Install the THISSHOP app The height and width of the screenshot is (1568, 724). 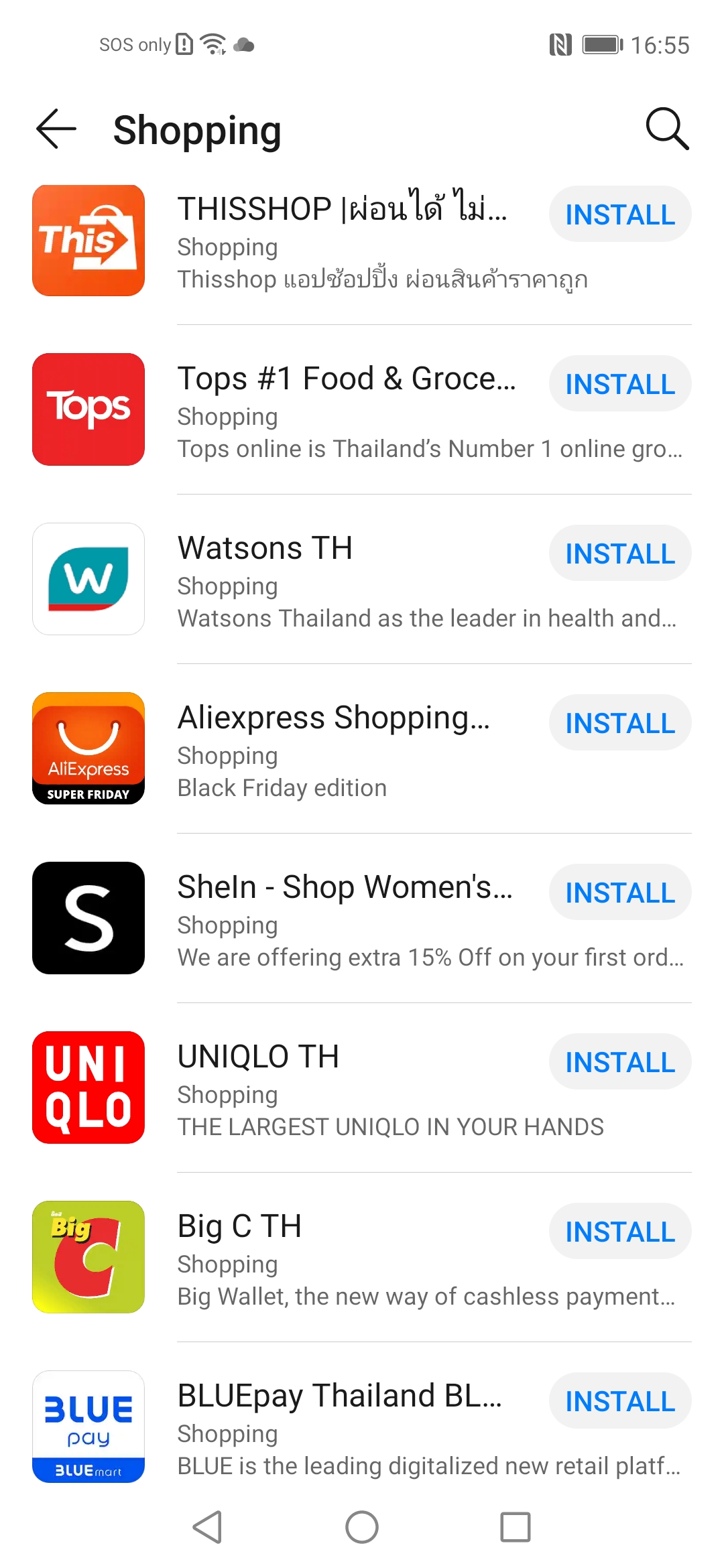[619, 214]
